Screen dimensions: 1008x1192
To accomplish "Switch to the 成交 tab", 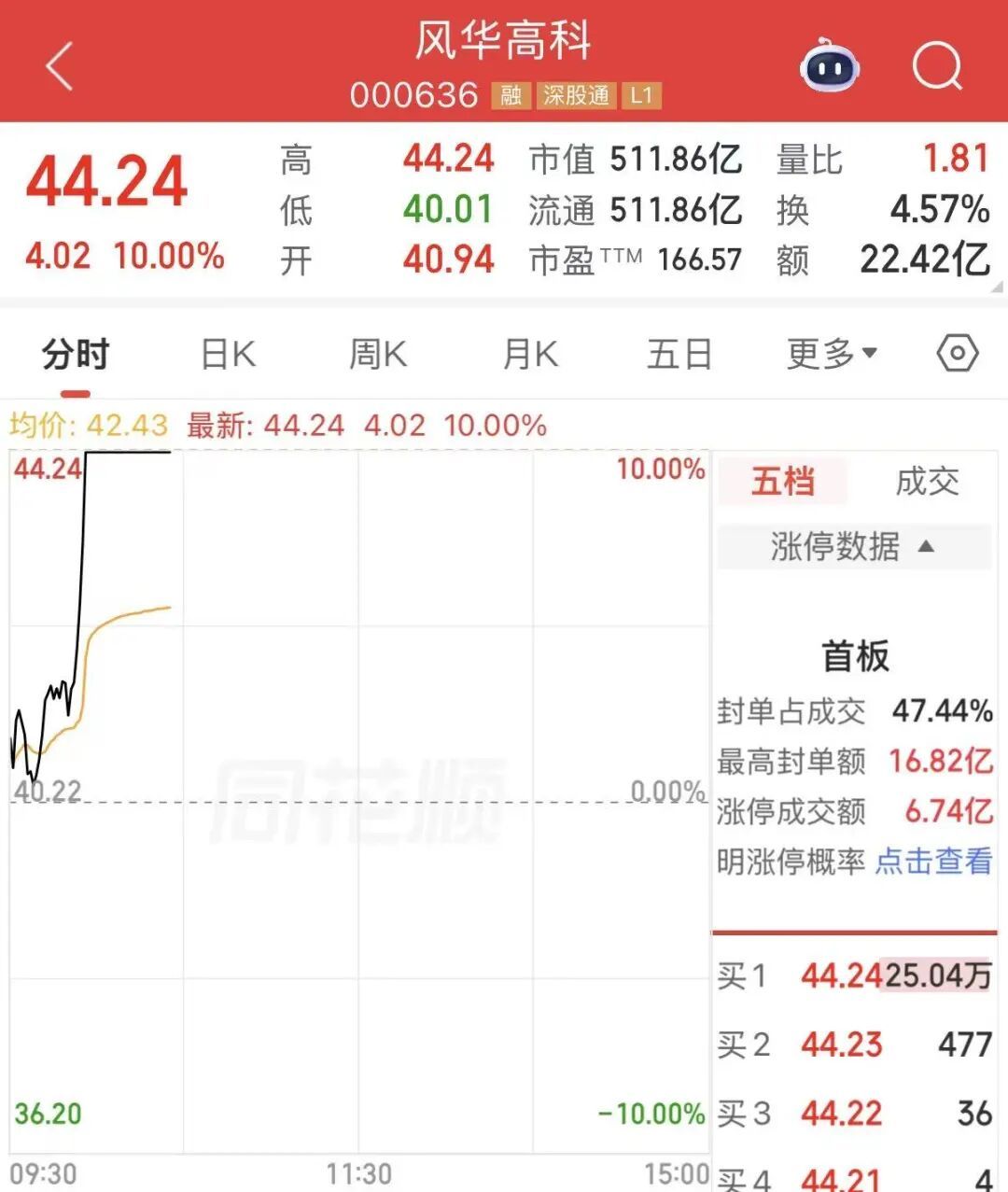I will [927, 482].
